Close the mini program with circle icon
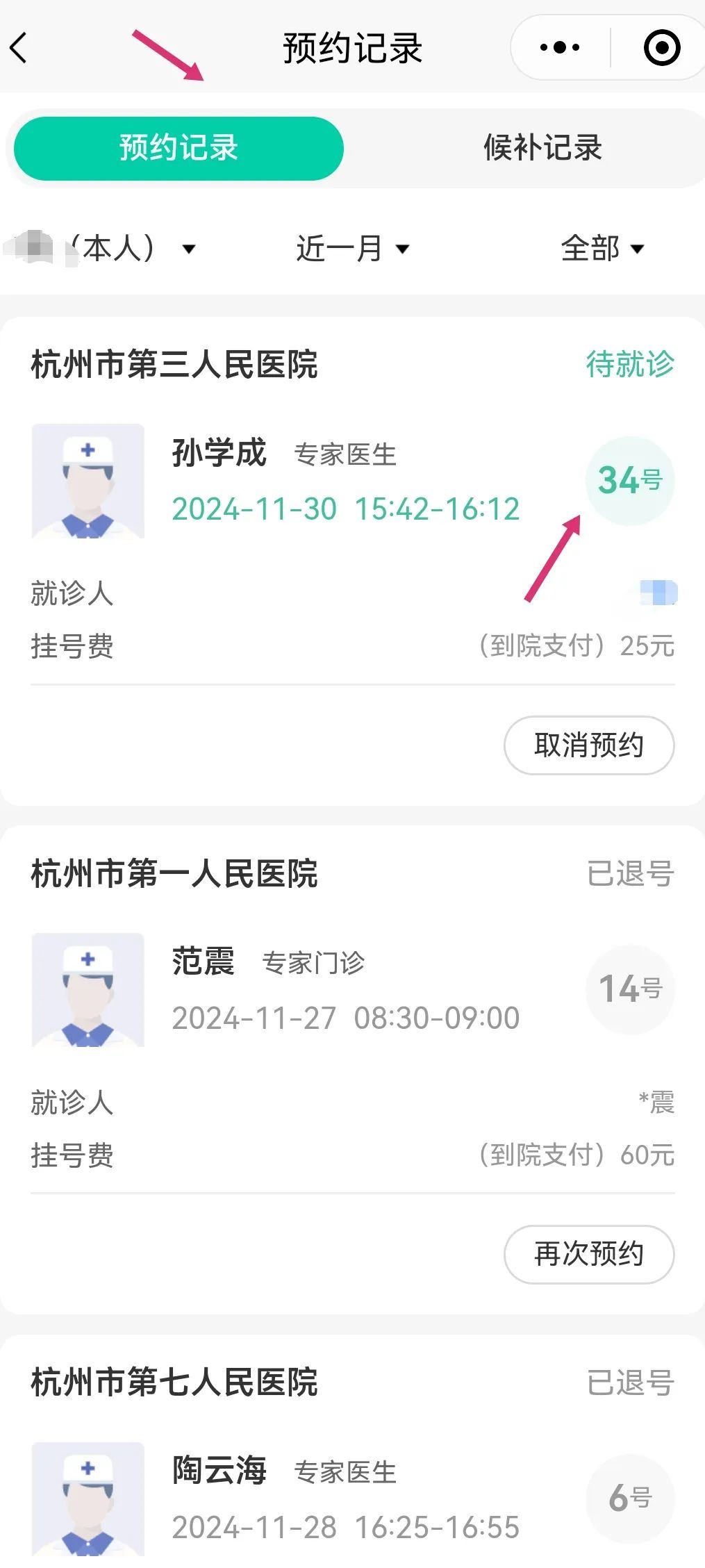The image size is (705, 1568). (661, 48)
